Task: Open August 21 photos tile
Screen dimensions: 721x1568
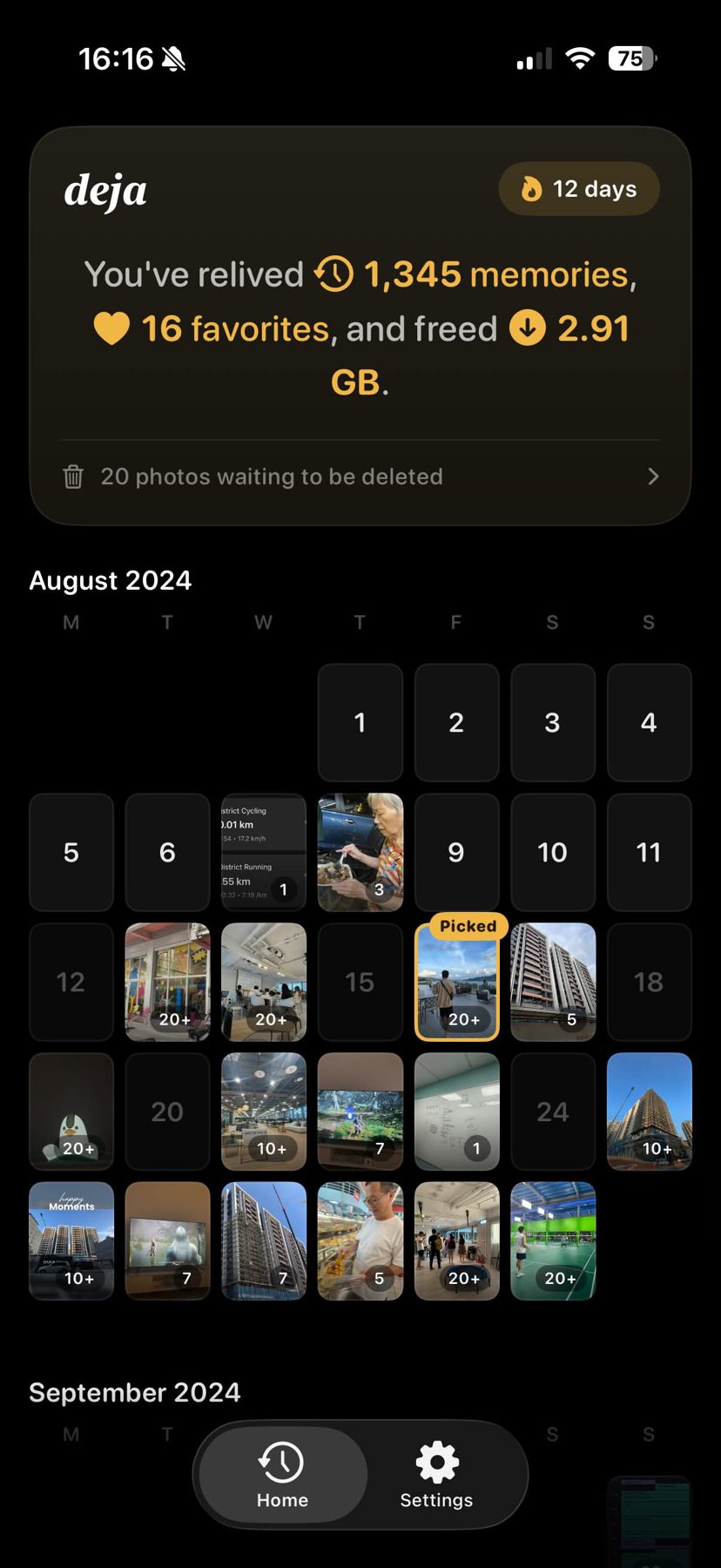Action: click(x=264, y=1112)
